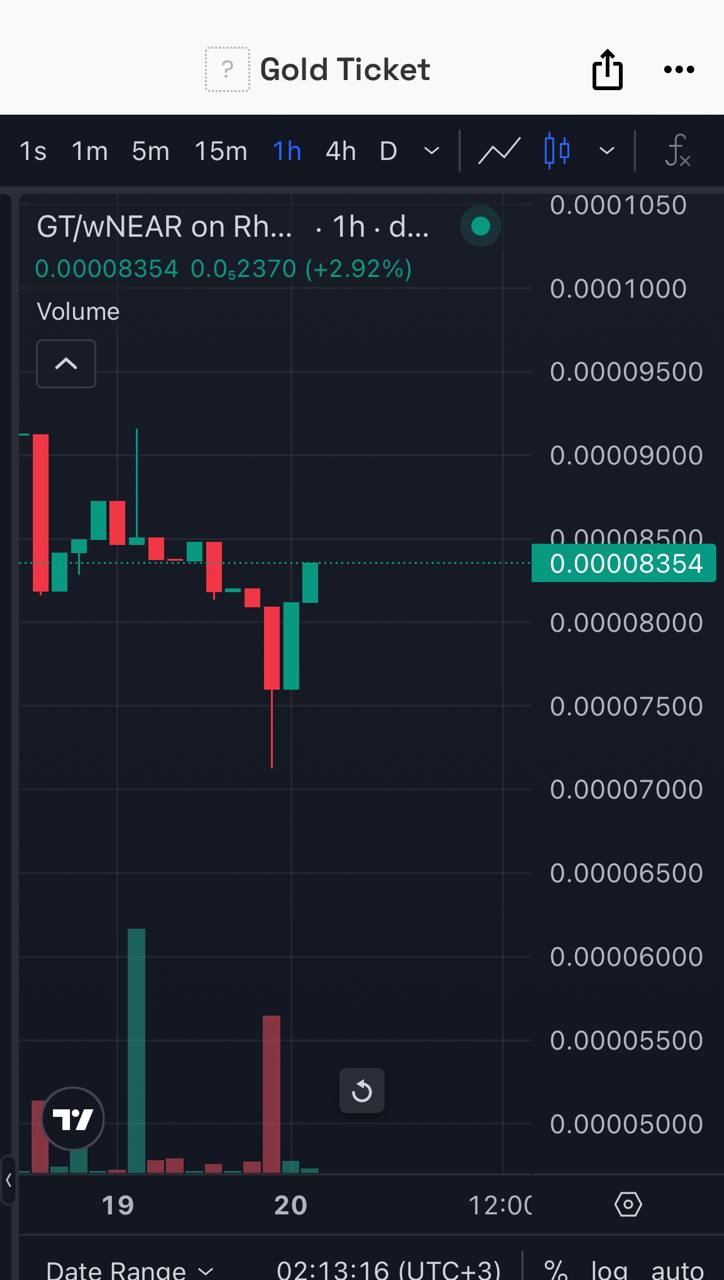724x1280 pixels.
Task: Expand the timeframe dropdown arrow
Action: (x=431, y=151)
